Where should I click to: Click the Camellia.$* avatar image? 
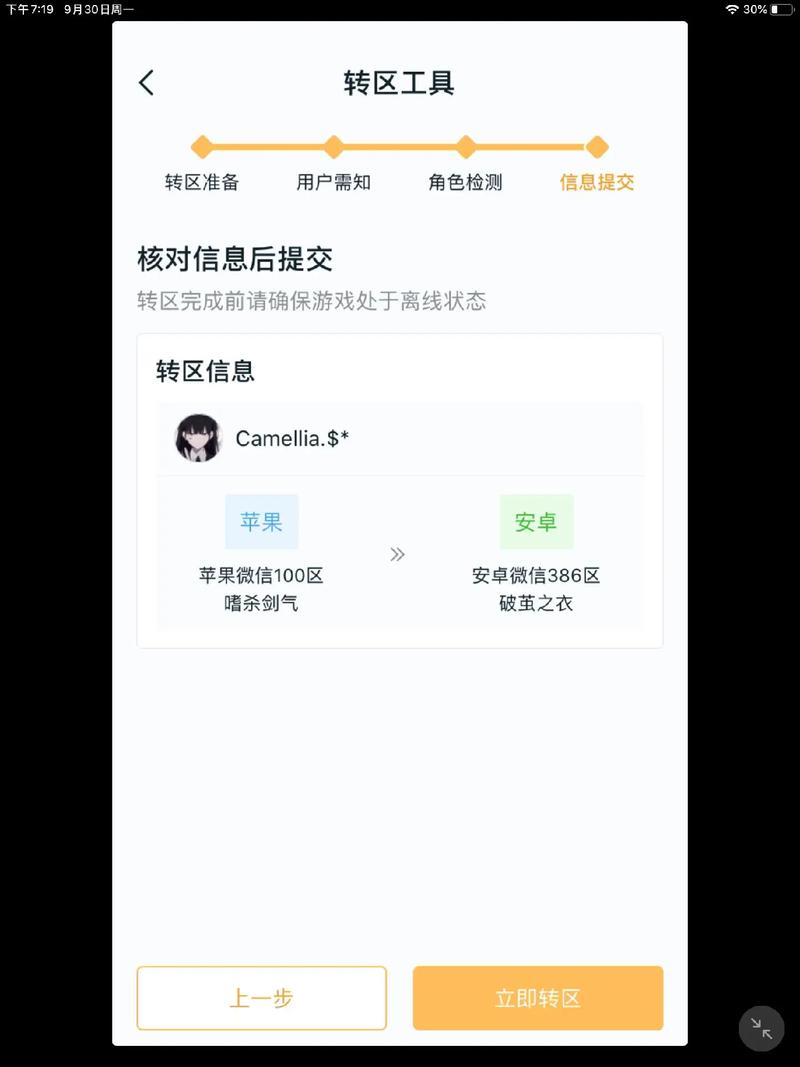[197, 438]
